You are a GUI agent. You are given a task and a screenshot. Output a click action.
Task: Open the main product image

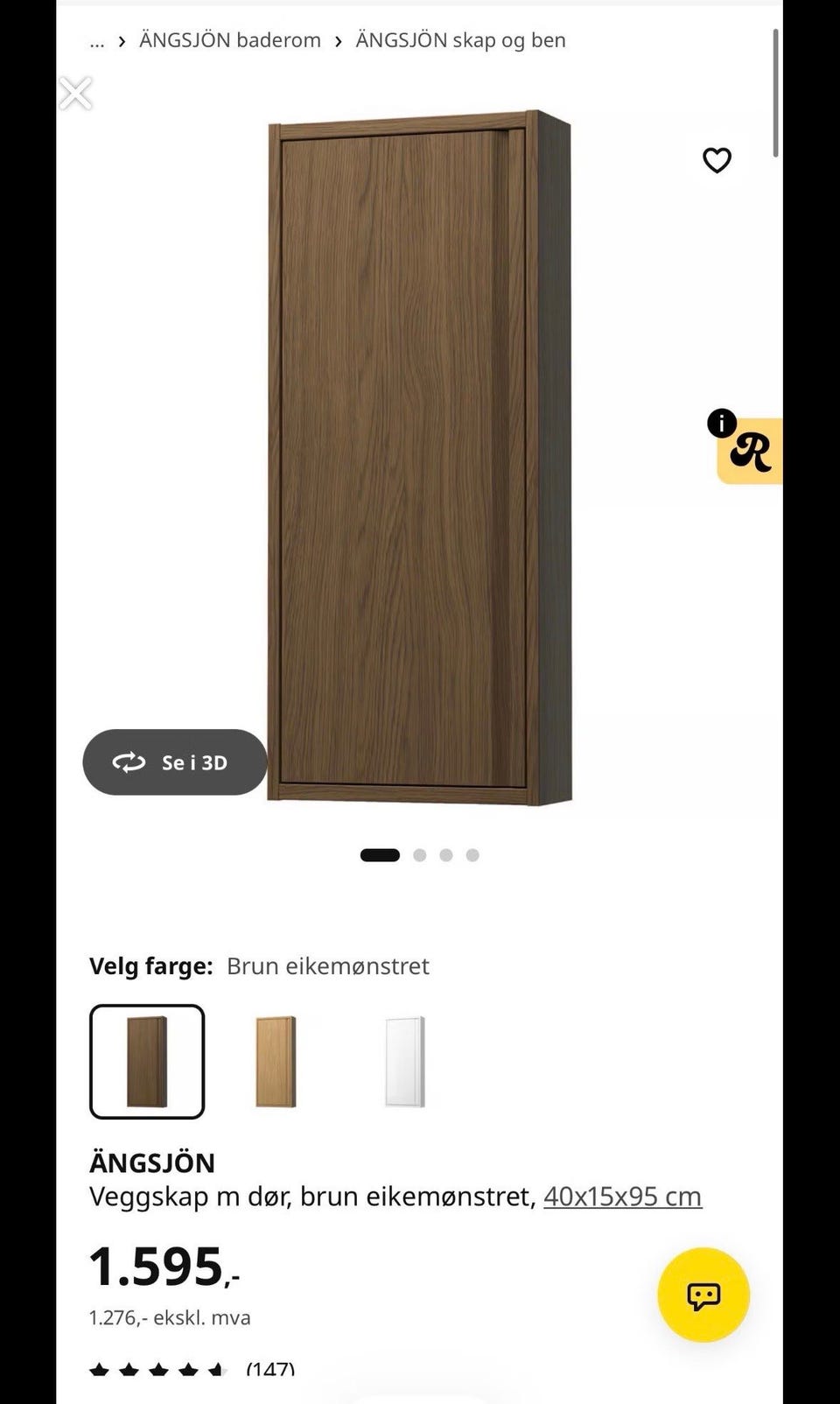tap(420, 457)
